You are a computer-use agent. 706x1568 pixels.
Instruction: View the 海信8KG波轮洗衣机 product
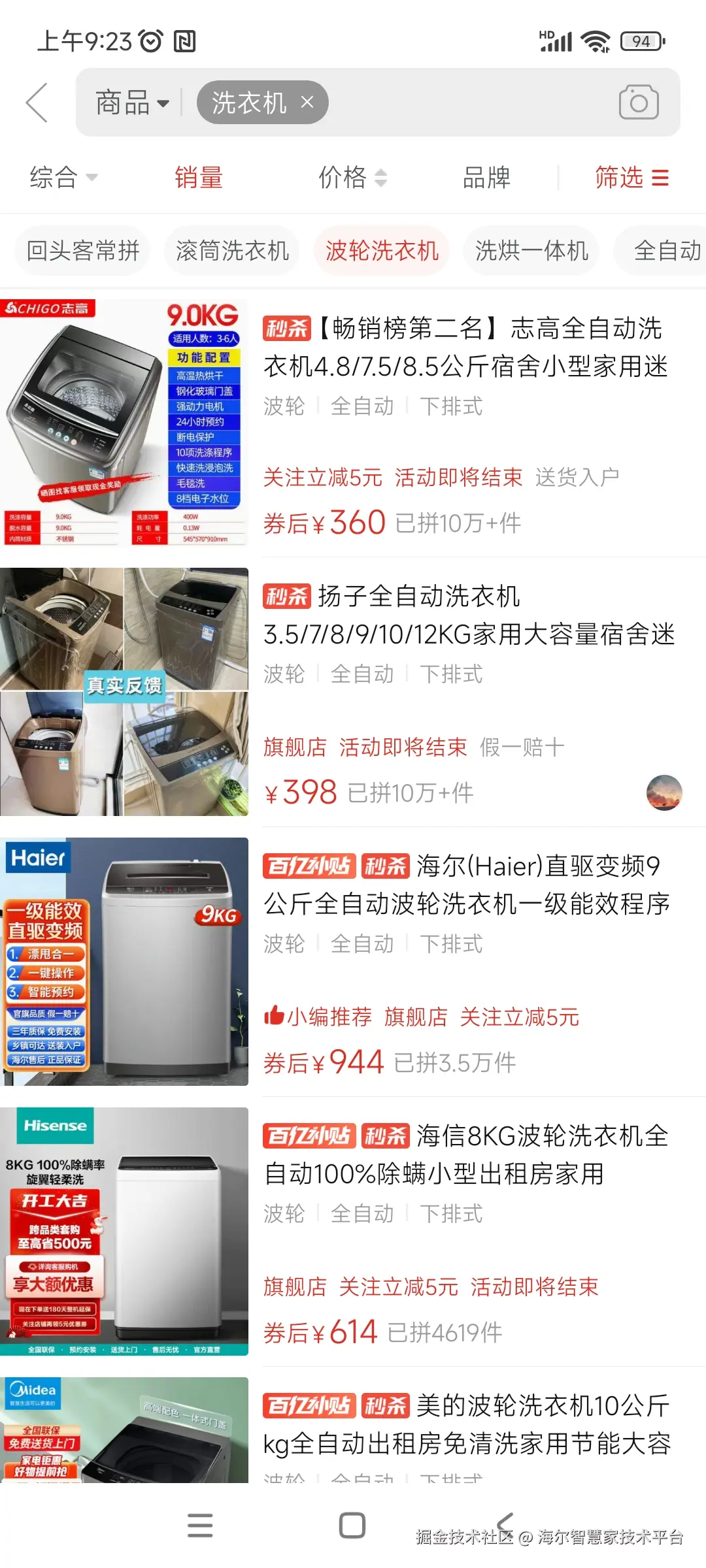point(464,1154)
